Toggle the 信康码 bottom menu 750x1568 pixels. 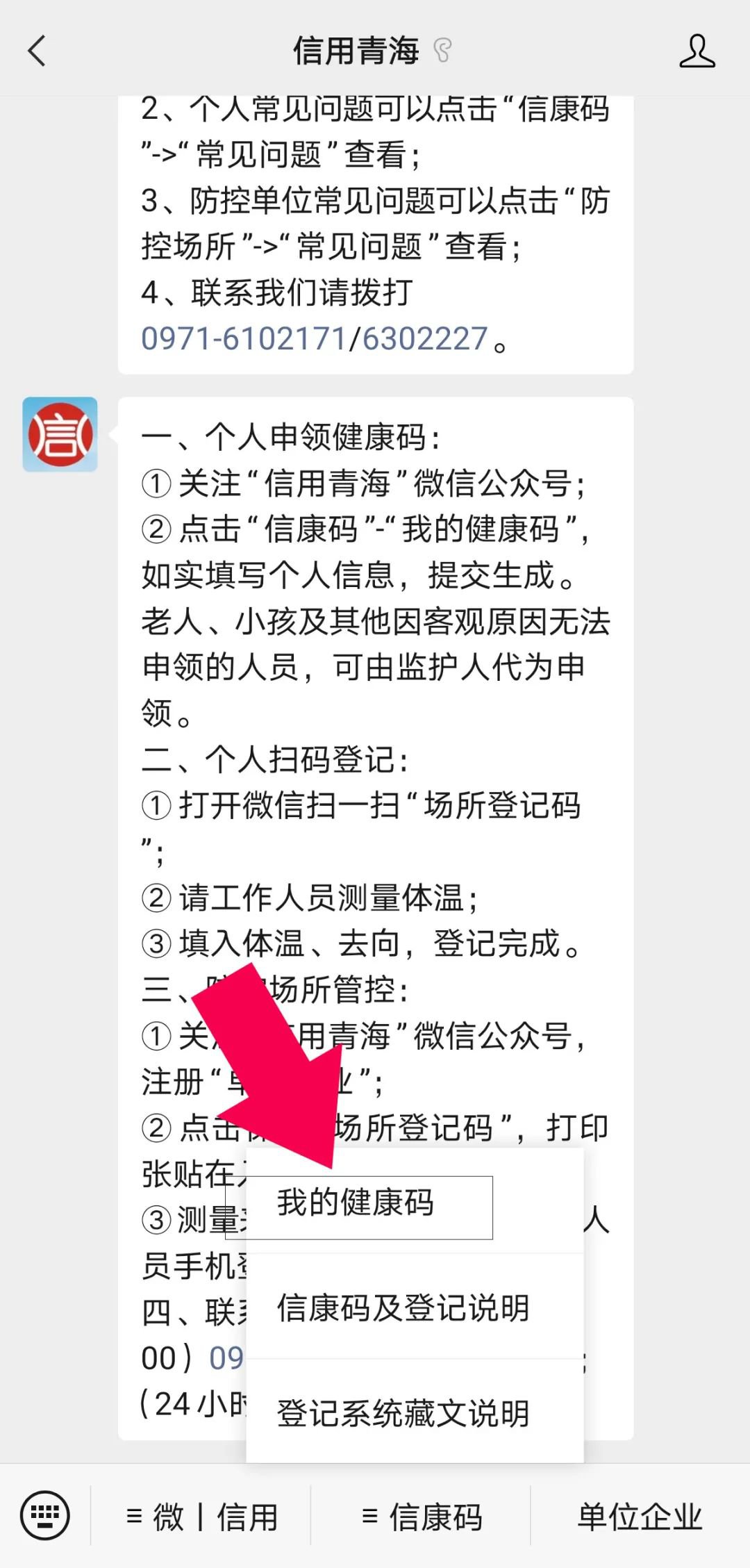coord(421,1517)
